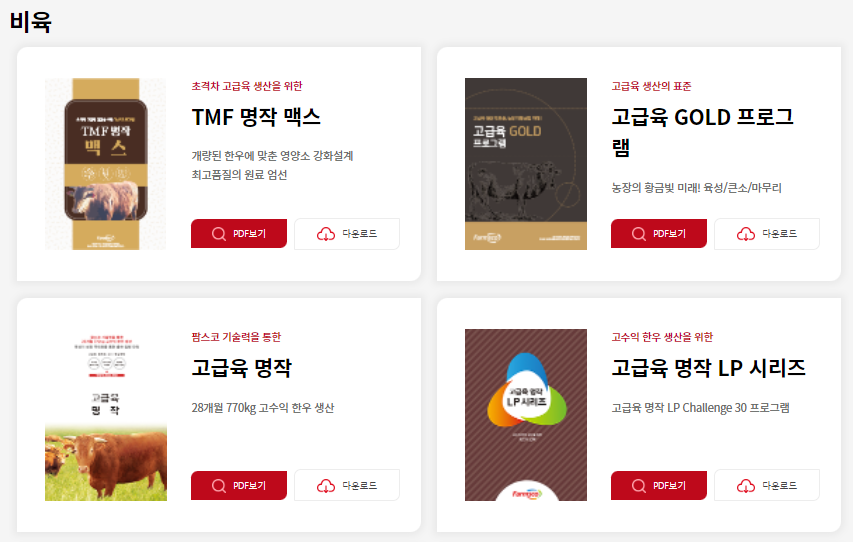View the PDF for TMF 명작 맥스
Screen dimensions: 853x542
tap(239, 234)
